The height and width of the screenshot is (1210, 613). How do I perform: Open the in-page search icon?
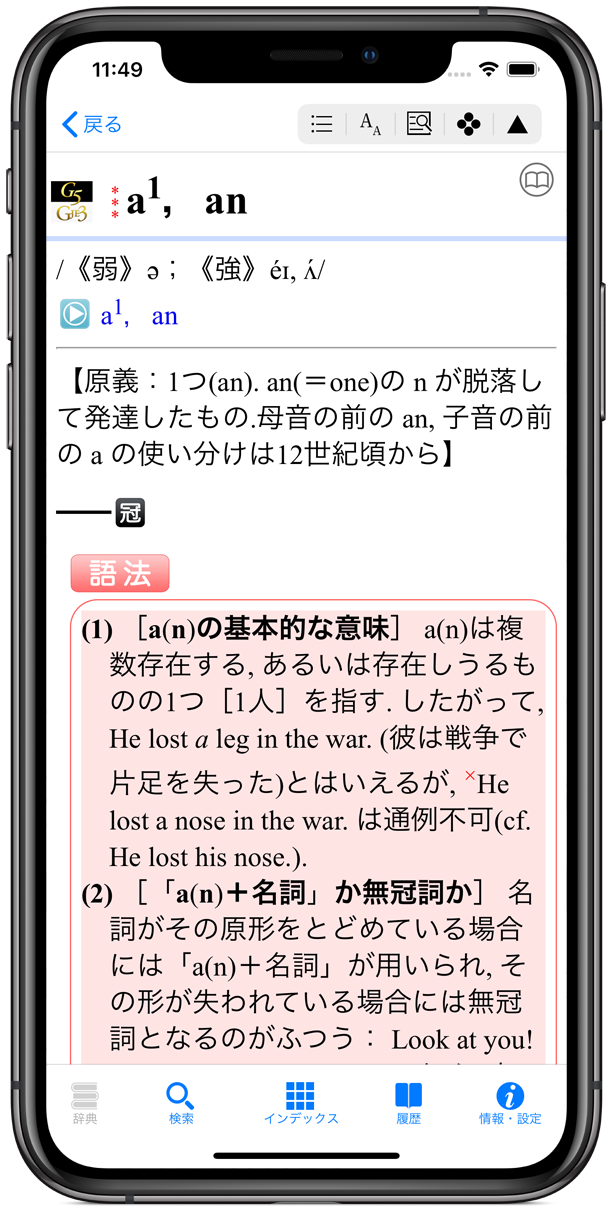419,124
